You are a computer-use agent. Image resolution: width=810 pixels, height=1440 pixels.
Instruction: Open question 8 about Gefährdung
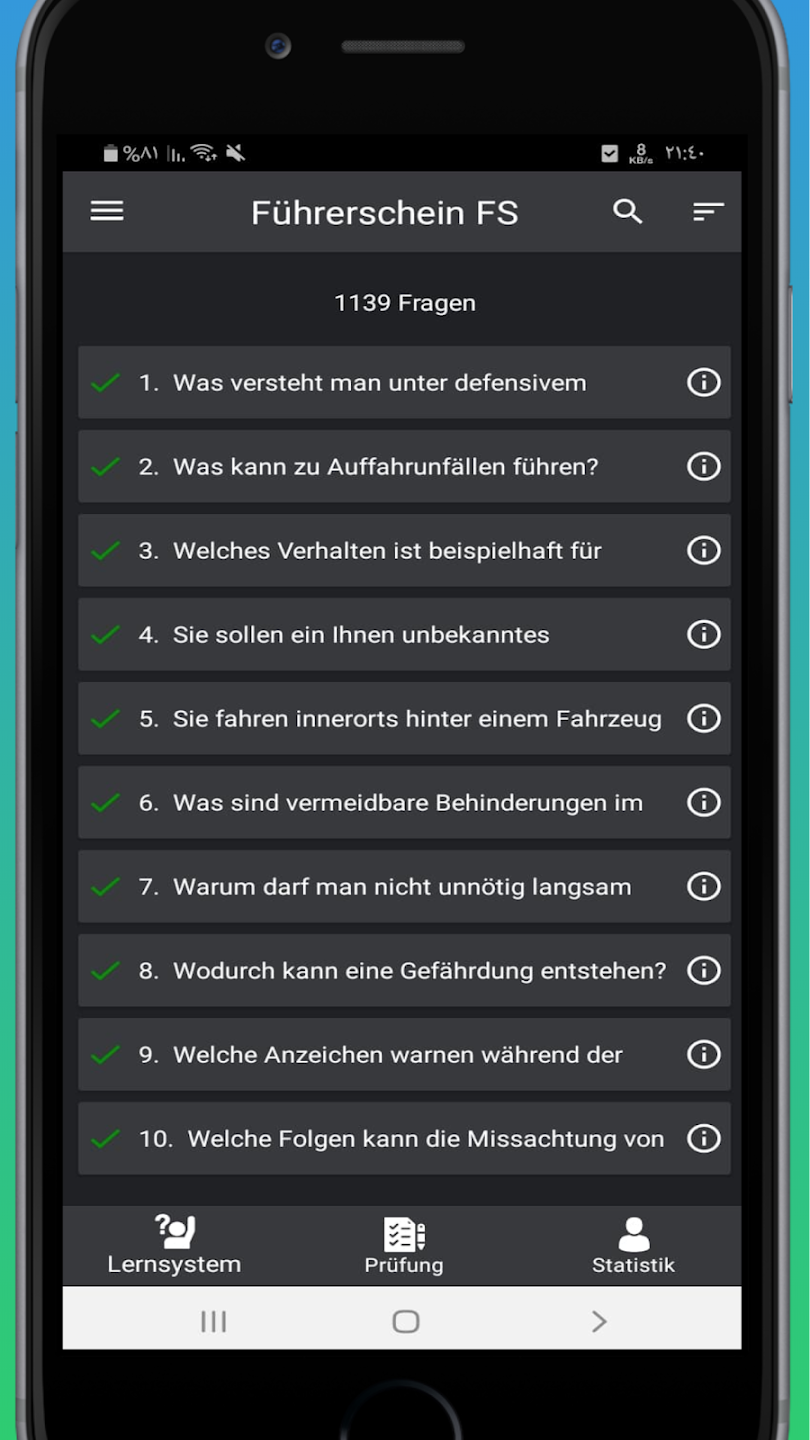tap(404, 970)
